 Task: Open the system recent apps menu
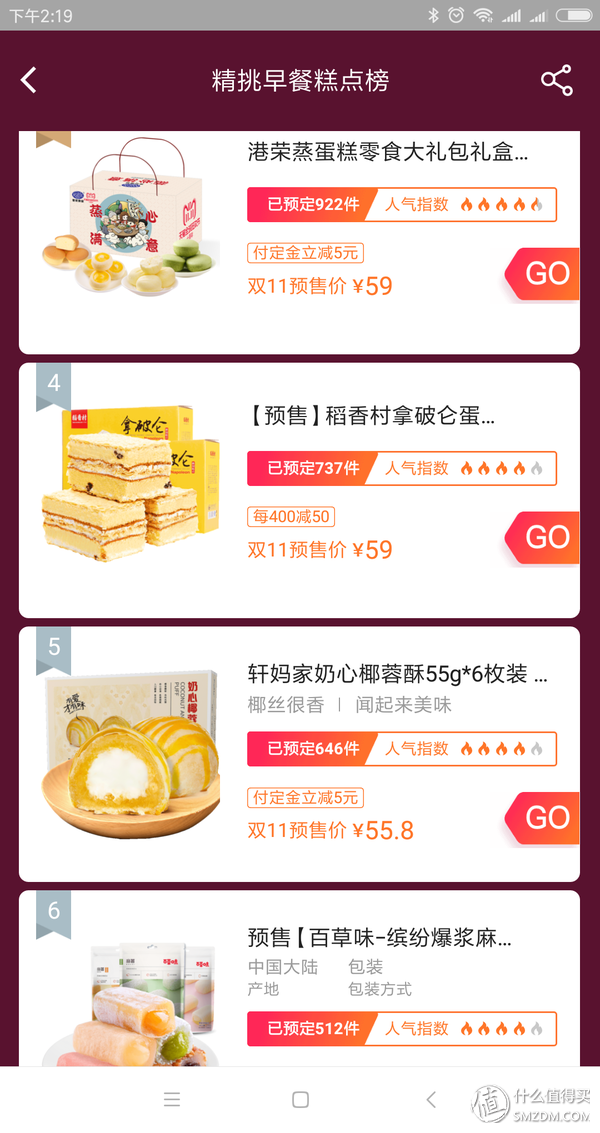(x=172, y=1100)
